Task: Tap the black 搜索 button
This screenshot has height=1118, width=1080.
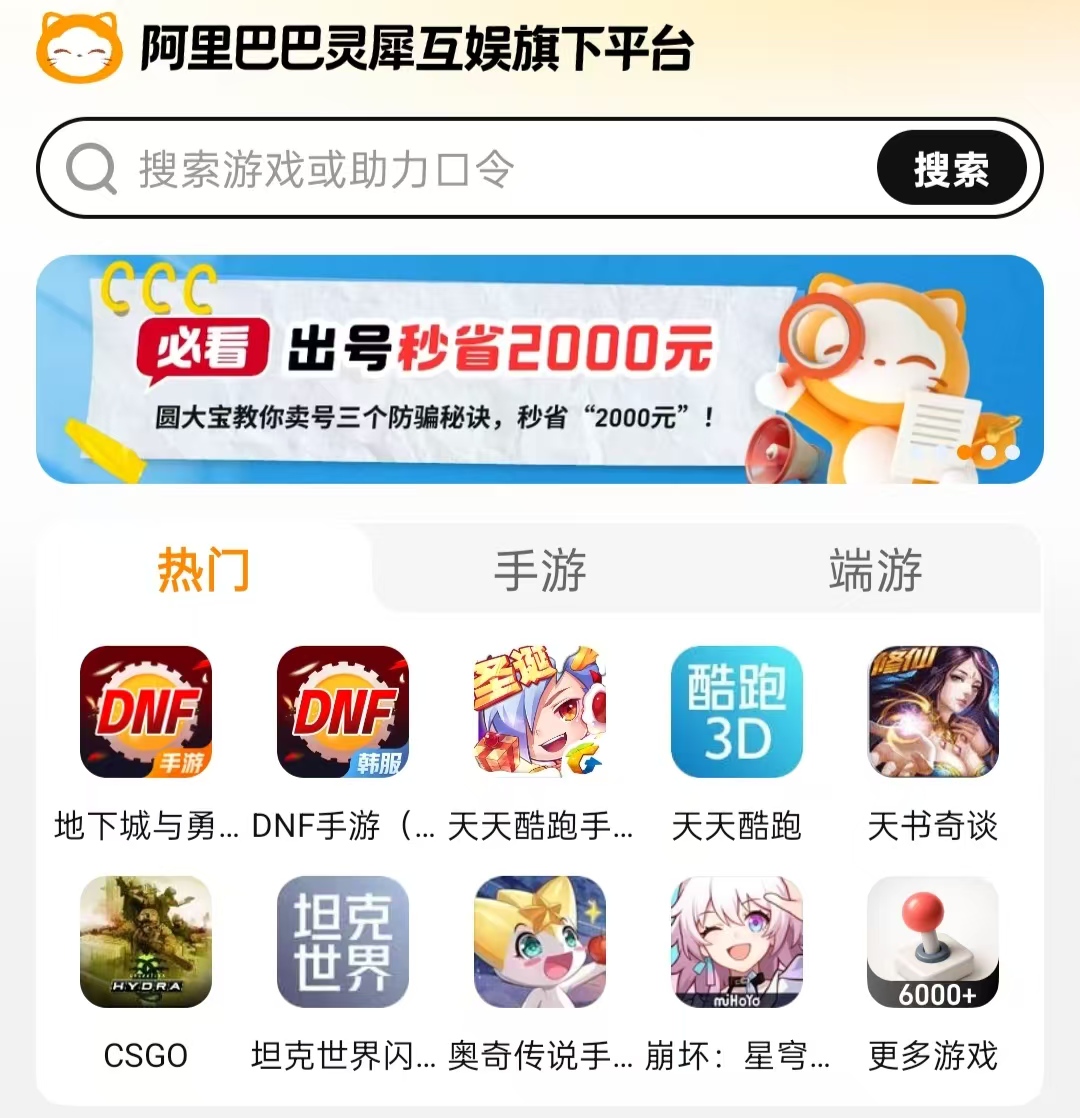Action: [x=952, y=168]
